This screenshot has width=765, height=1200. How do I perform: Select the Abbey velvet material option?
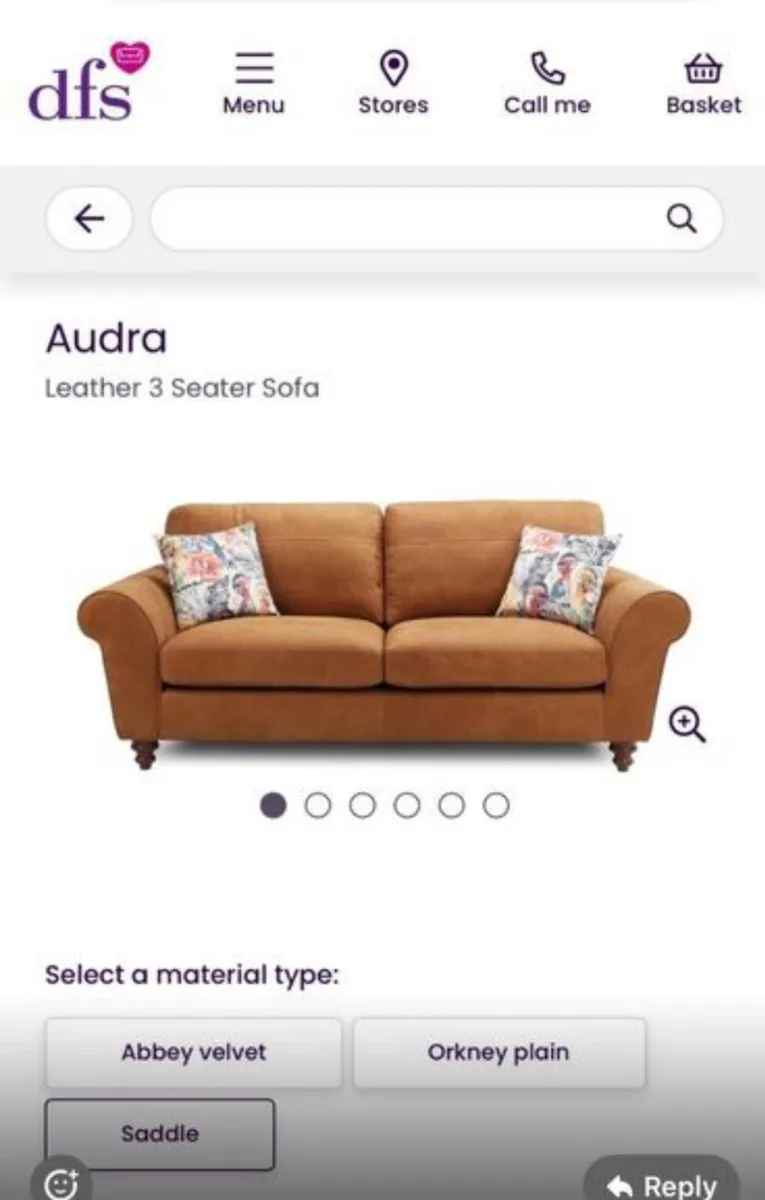193,1053
